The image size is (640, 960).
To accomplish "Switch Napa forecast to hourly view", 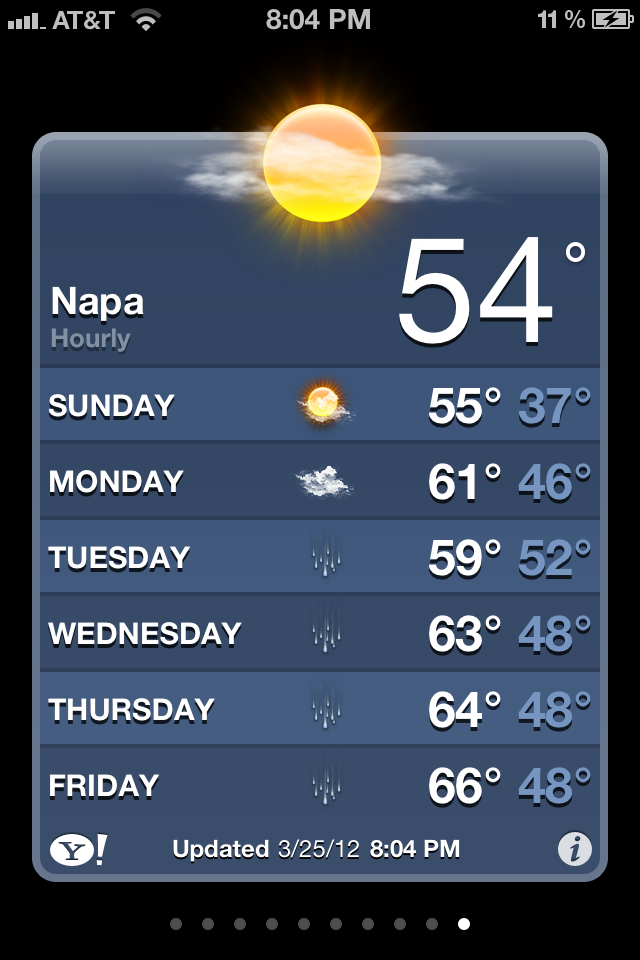I will [91, 339].
